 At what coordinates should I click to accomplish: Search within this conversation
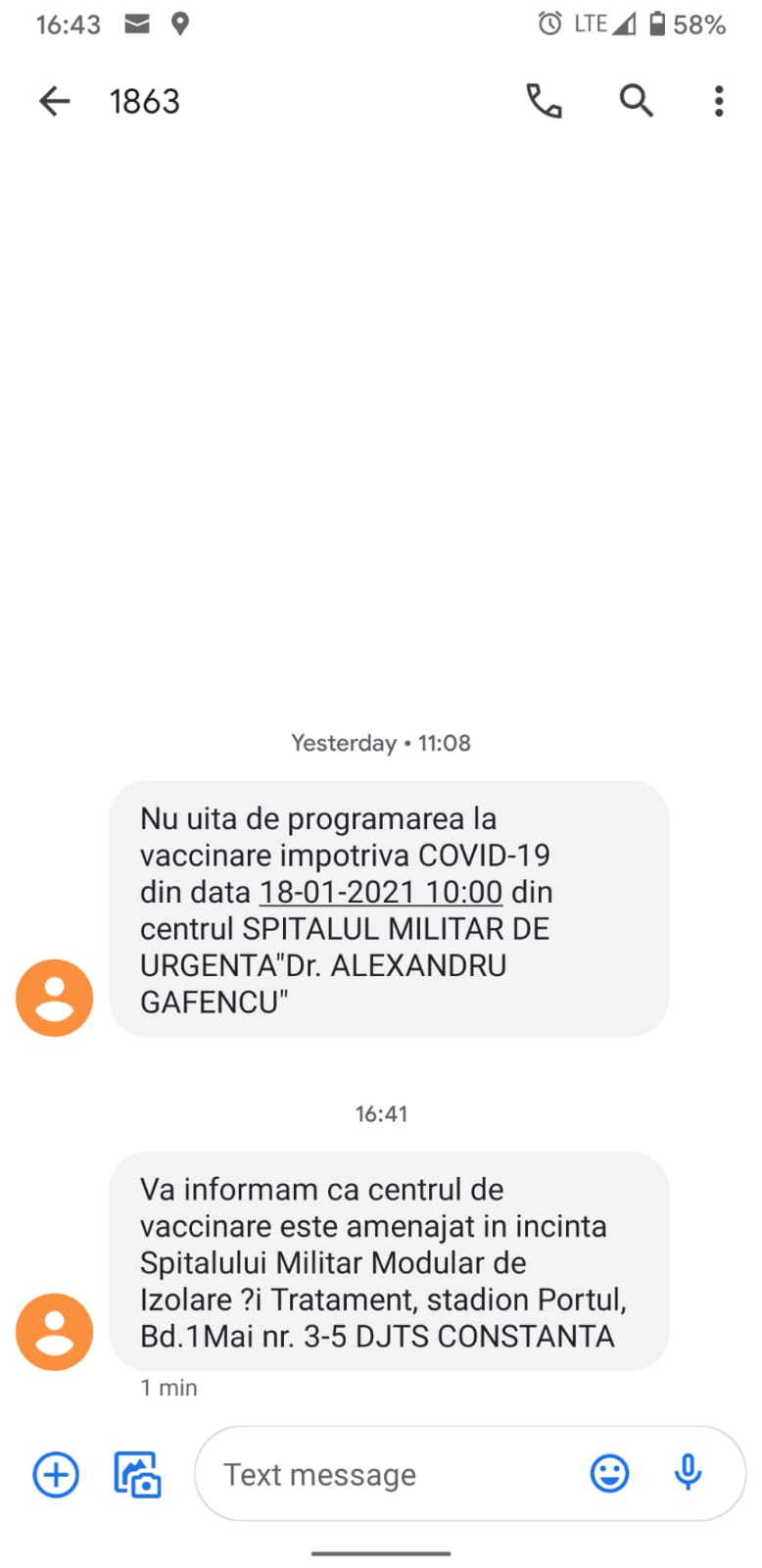636,101
